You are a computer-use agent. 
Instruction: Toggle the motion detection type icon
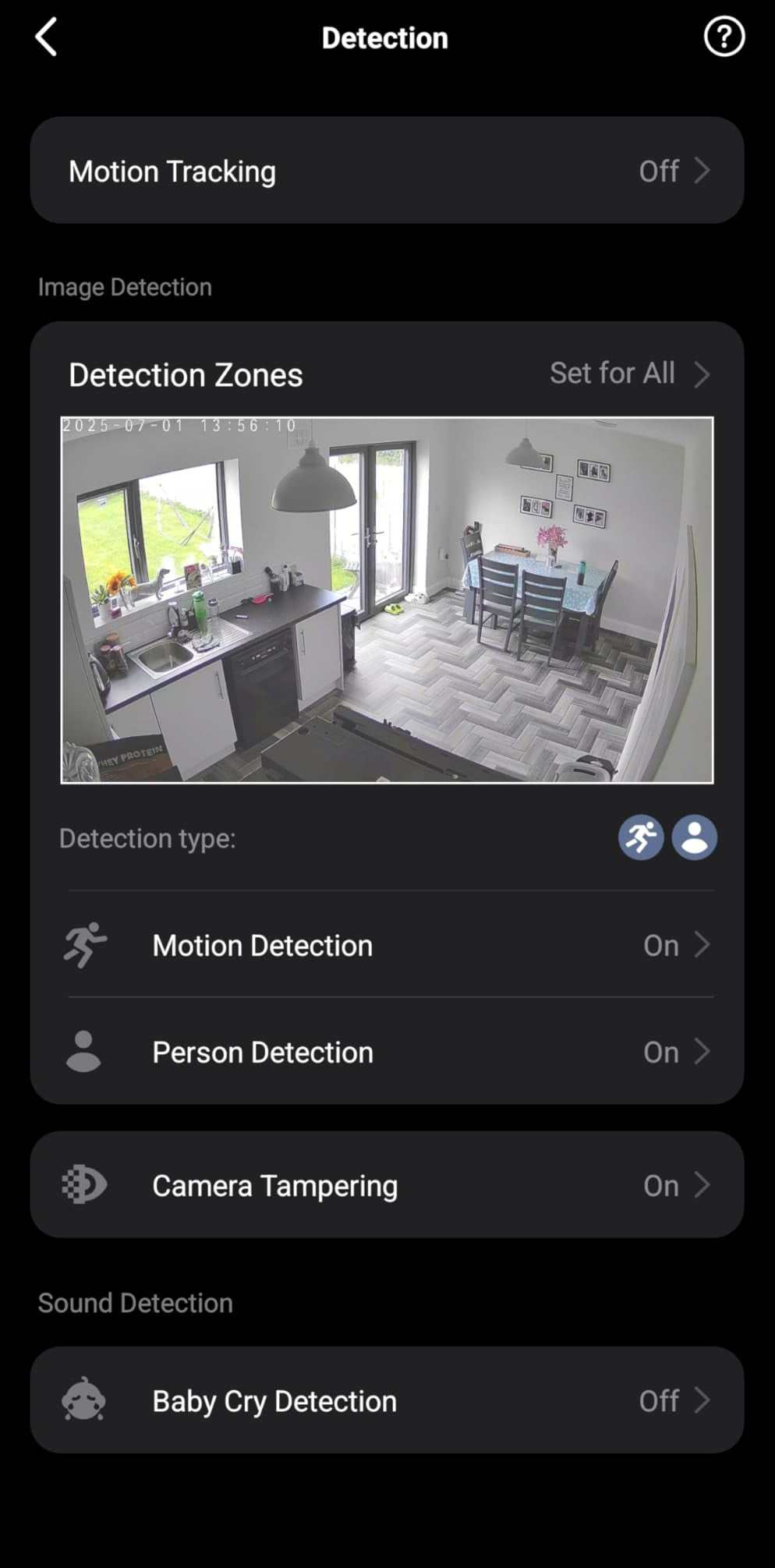(x=641, y=837)
